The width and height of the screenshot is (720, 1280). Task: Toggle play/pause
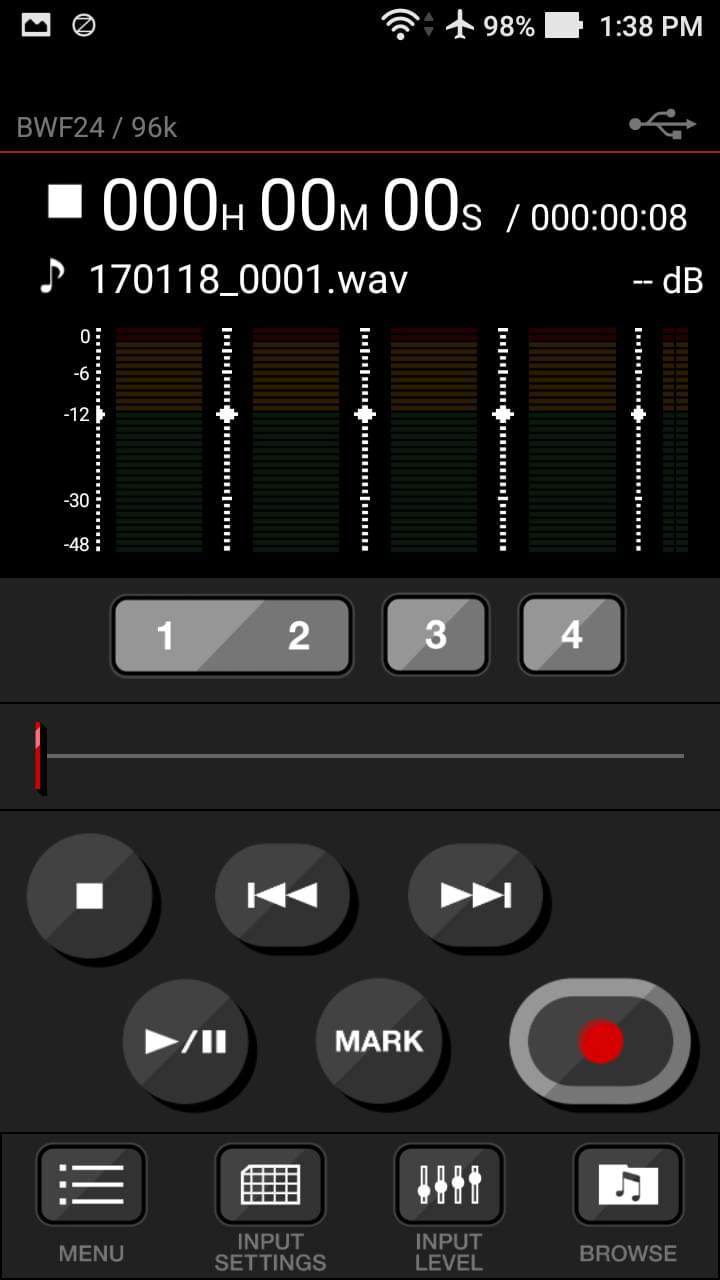coord(186,1041)
